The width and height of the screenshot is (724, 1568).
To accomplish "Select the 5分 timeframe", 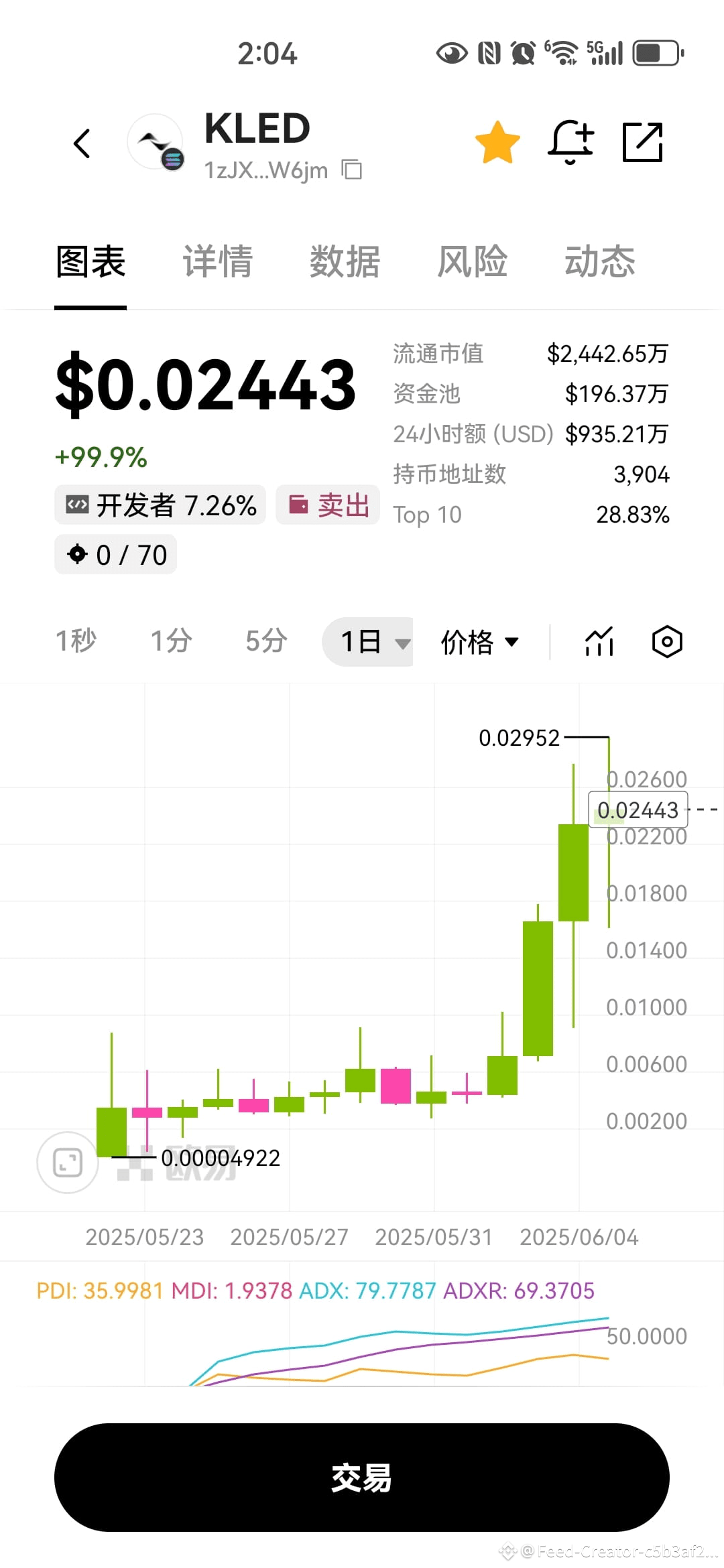I will point(264,641).
